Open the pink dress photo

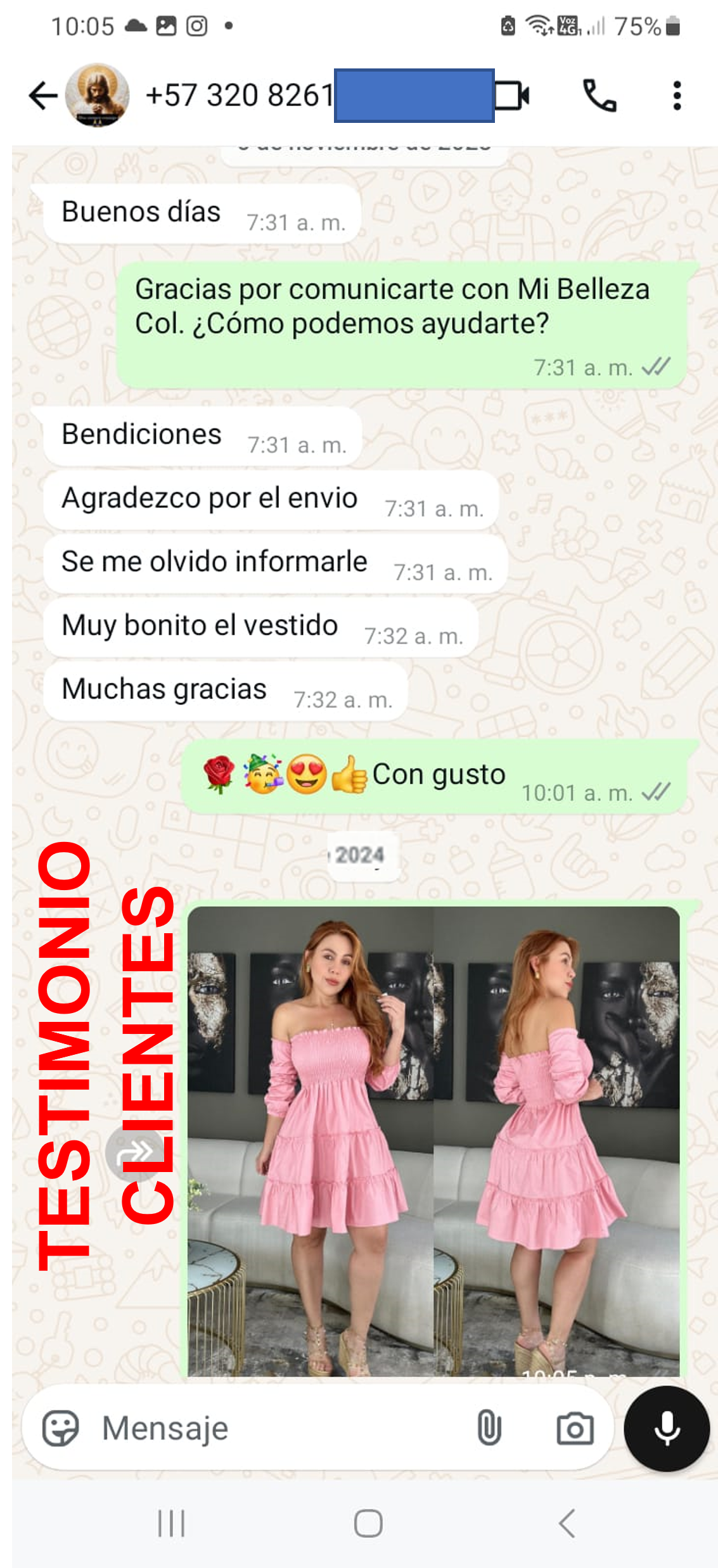[x=433, y=1140]
